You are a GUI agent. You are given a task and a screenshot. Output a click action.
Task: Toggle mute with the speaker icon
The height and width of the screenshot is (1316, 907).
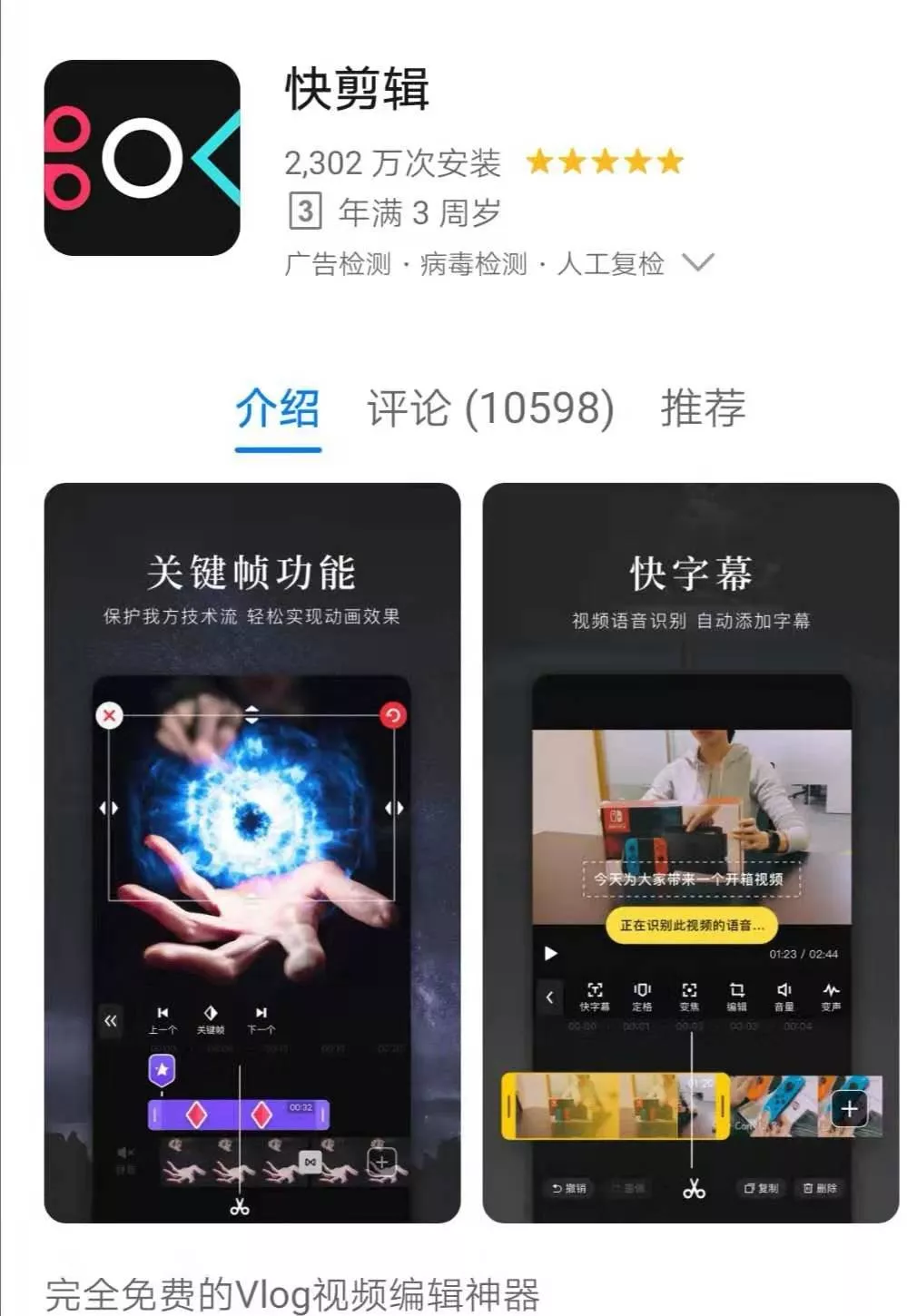[x=124, y=1151]
